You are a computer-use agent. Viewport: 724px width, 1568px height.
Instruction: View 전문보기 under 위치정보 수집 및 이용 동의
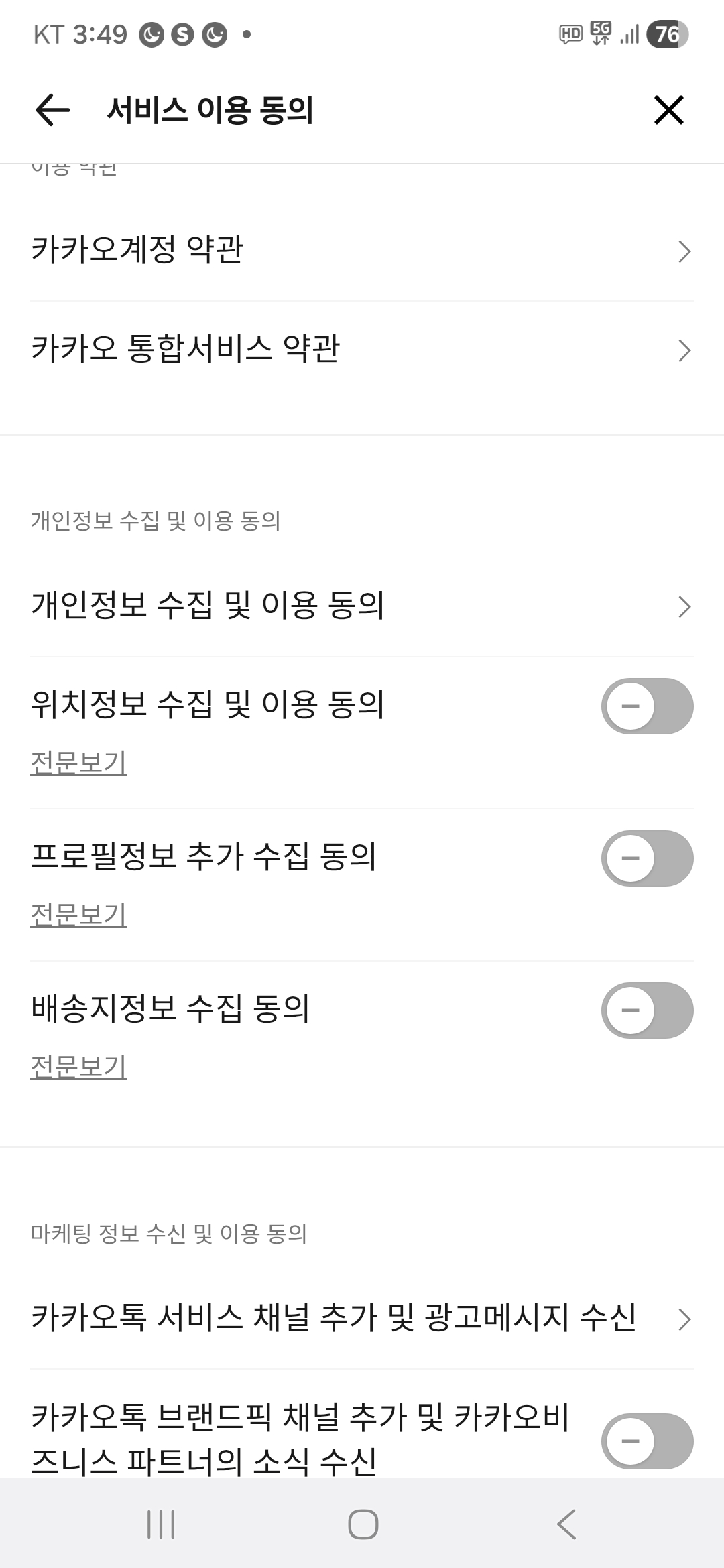click(79, 763)
